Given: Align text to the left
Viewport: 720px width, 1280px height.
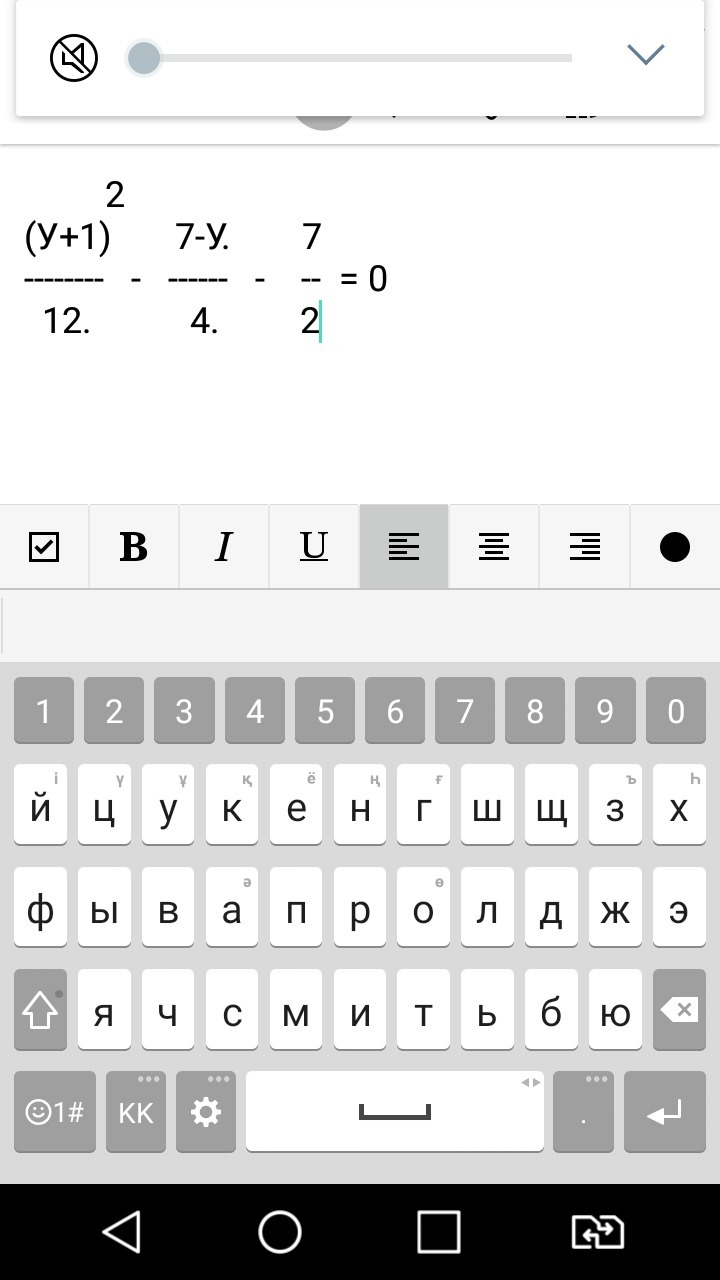Looking at the screenshot, I should (x=404, y=547).
